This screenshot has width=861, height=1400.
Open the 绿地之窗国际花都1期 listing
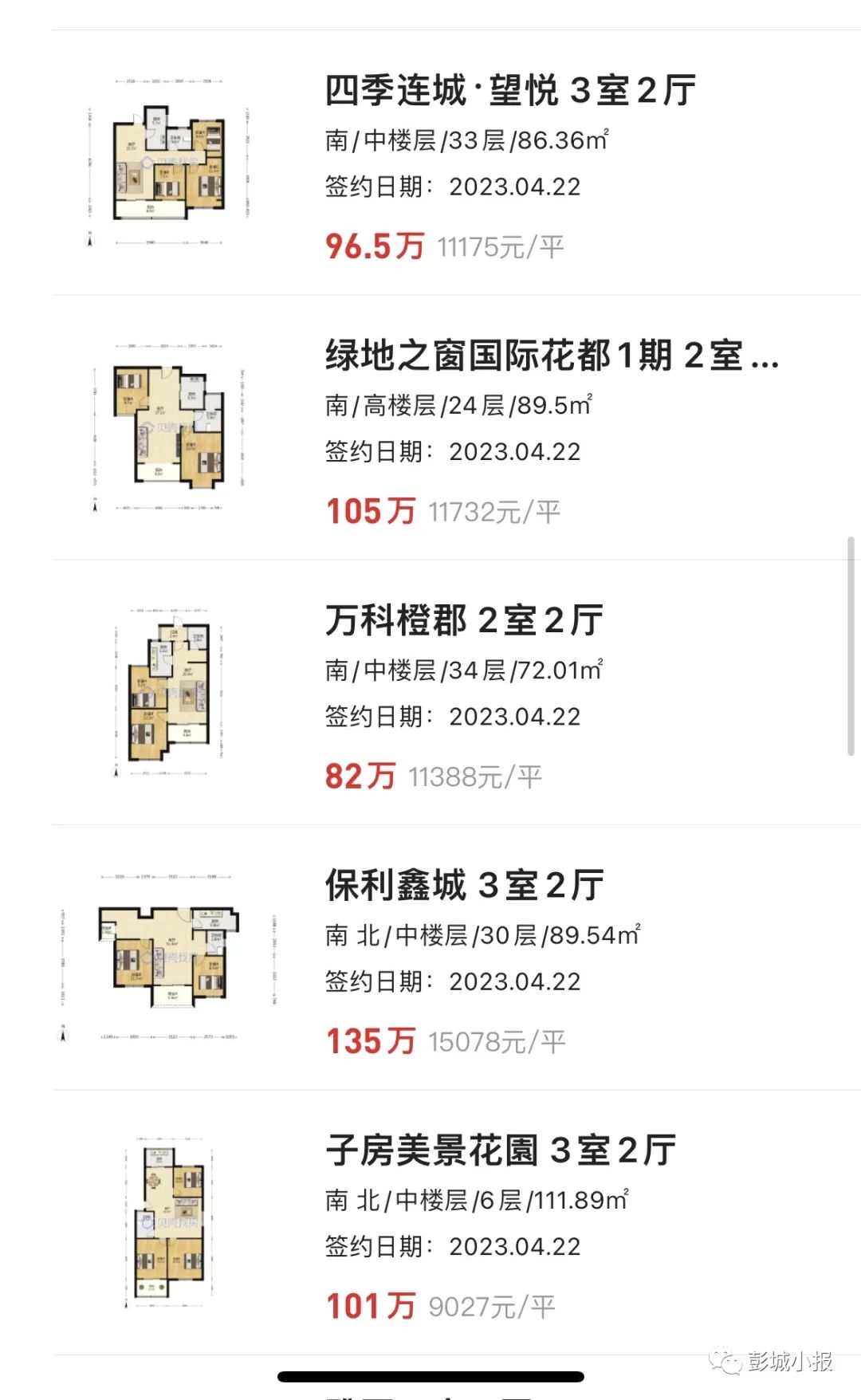456,427
